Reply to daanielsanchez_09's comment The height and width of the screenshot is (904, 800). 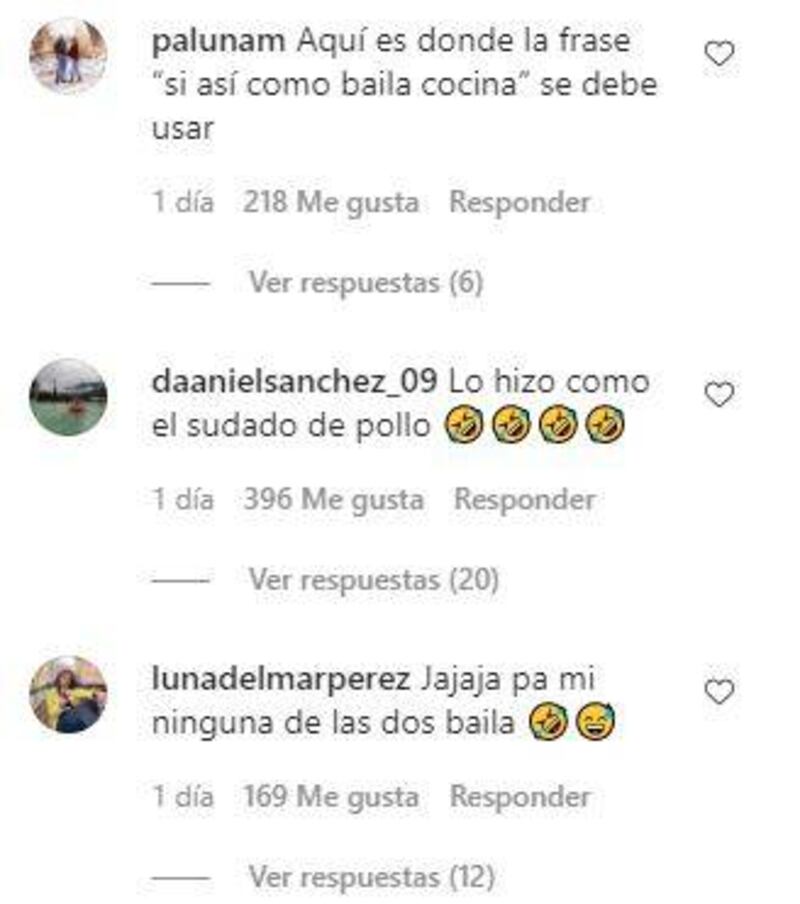524,500
